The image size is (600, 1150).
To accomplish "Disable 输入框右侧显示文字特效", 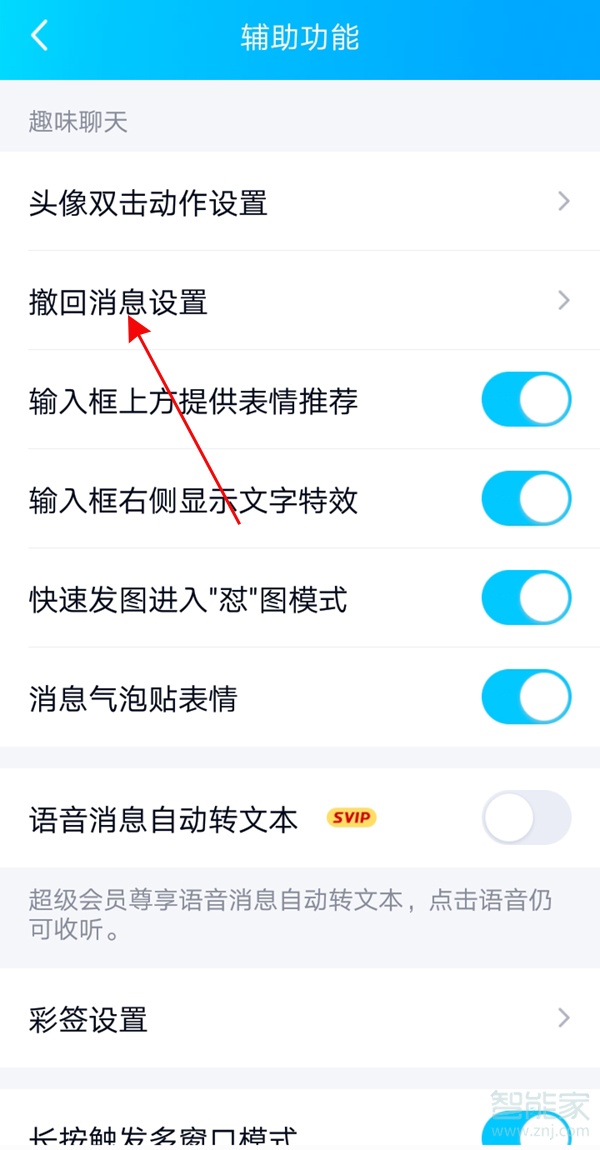I will tap(526, 499).
